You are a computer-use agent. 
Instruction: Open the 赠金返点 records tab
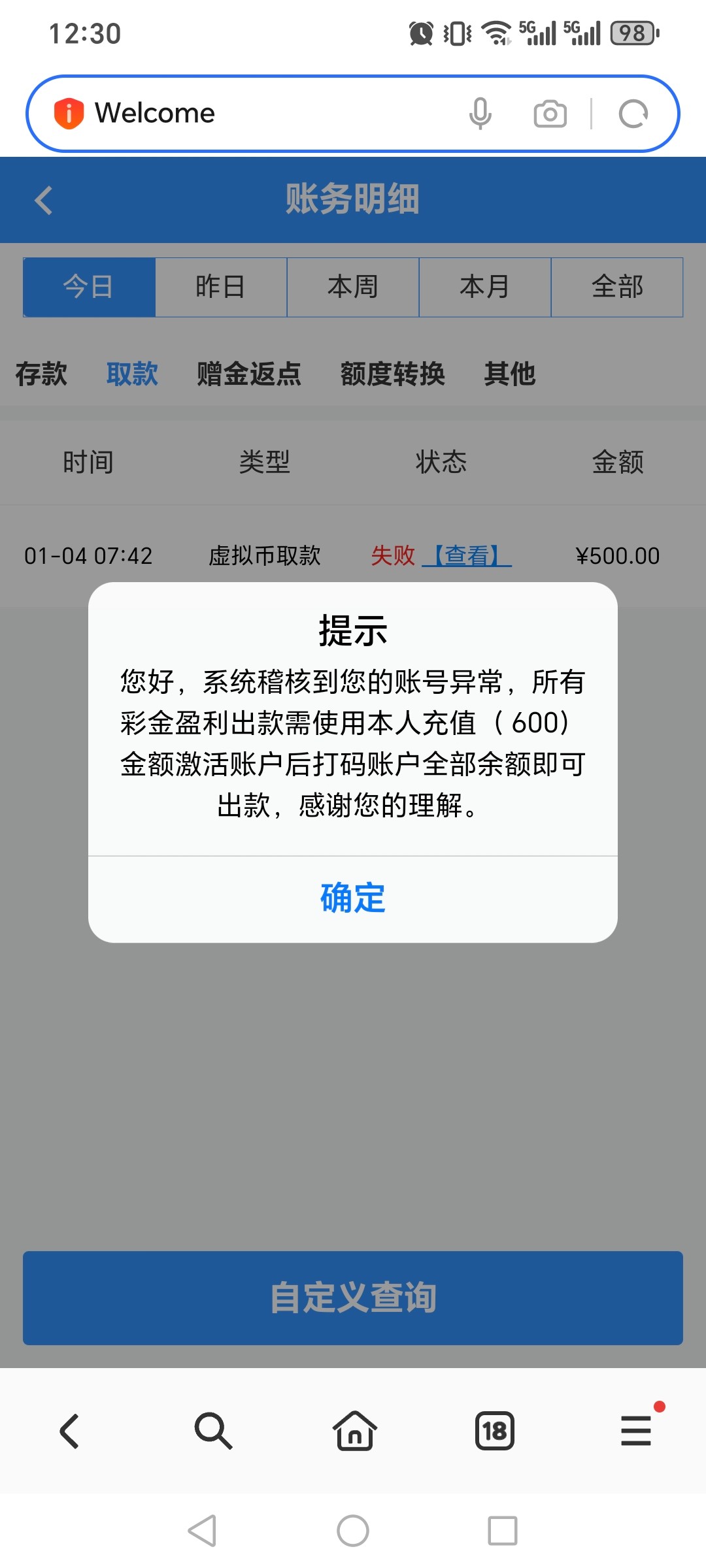pyautogui.click(x=249, y=374)
